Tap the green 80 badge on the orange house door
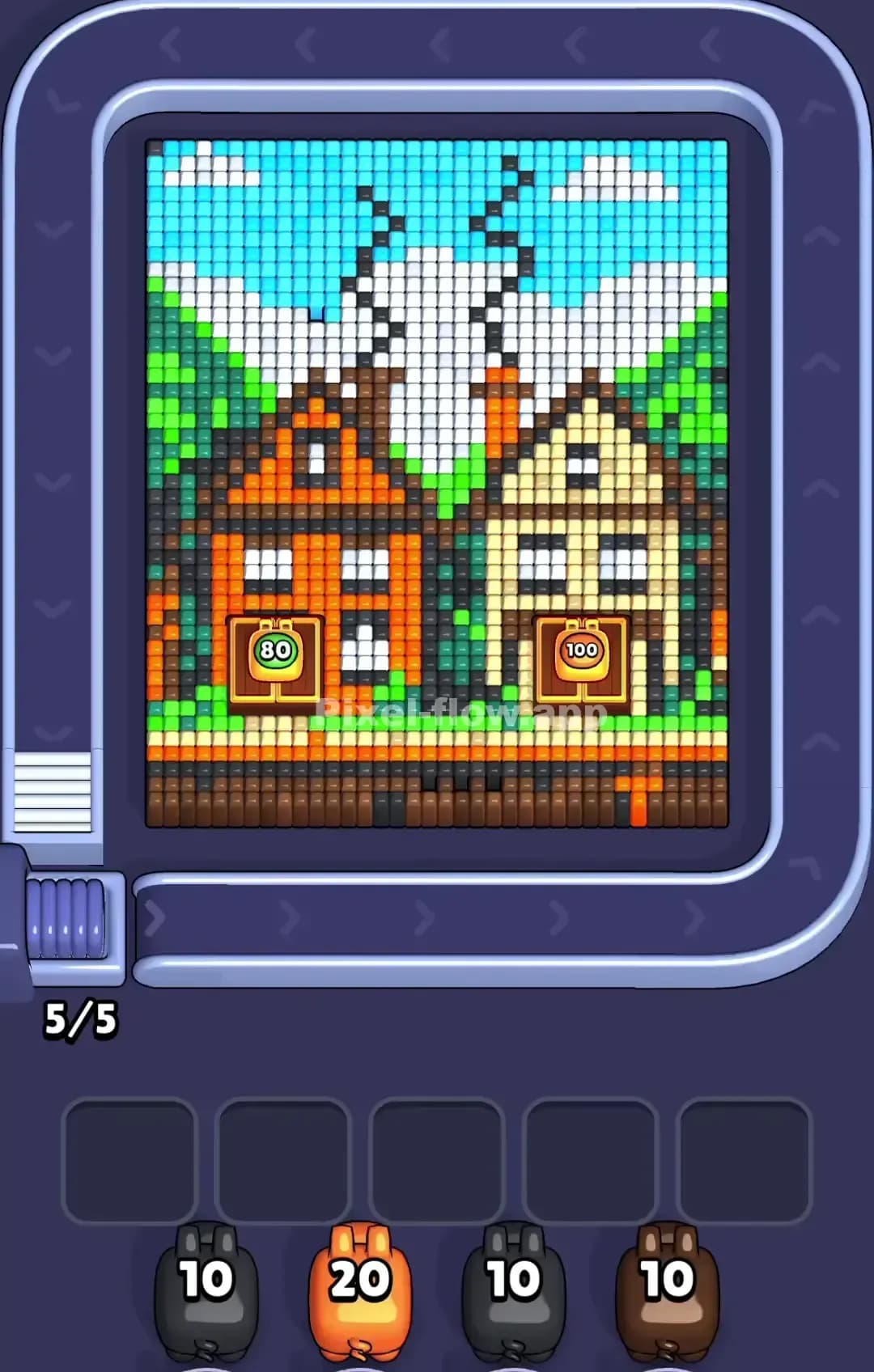 274,648
